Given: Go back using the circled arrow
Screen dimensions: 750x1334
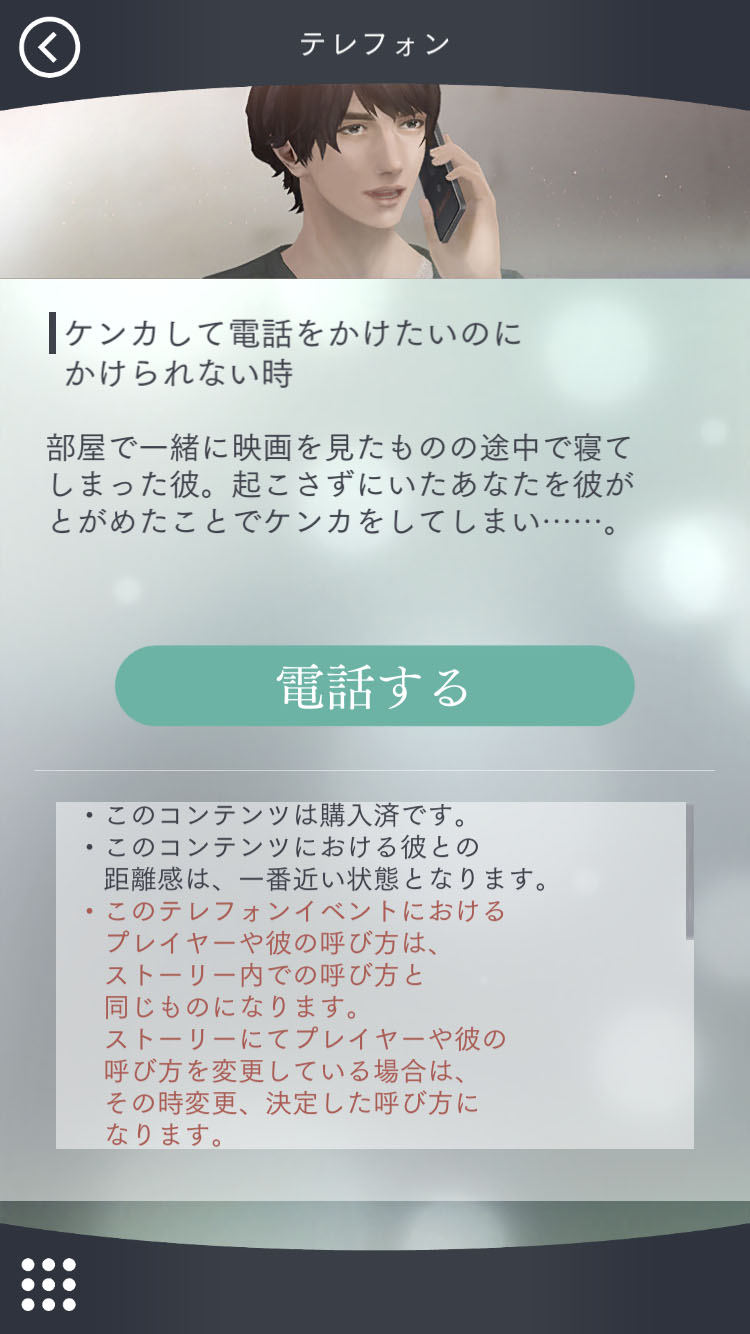Looking at the screenshot, I should [49, 47].
